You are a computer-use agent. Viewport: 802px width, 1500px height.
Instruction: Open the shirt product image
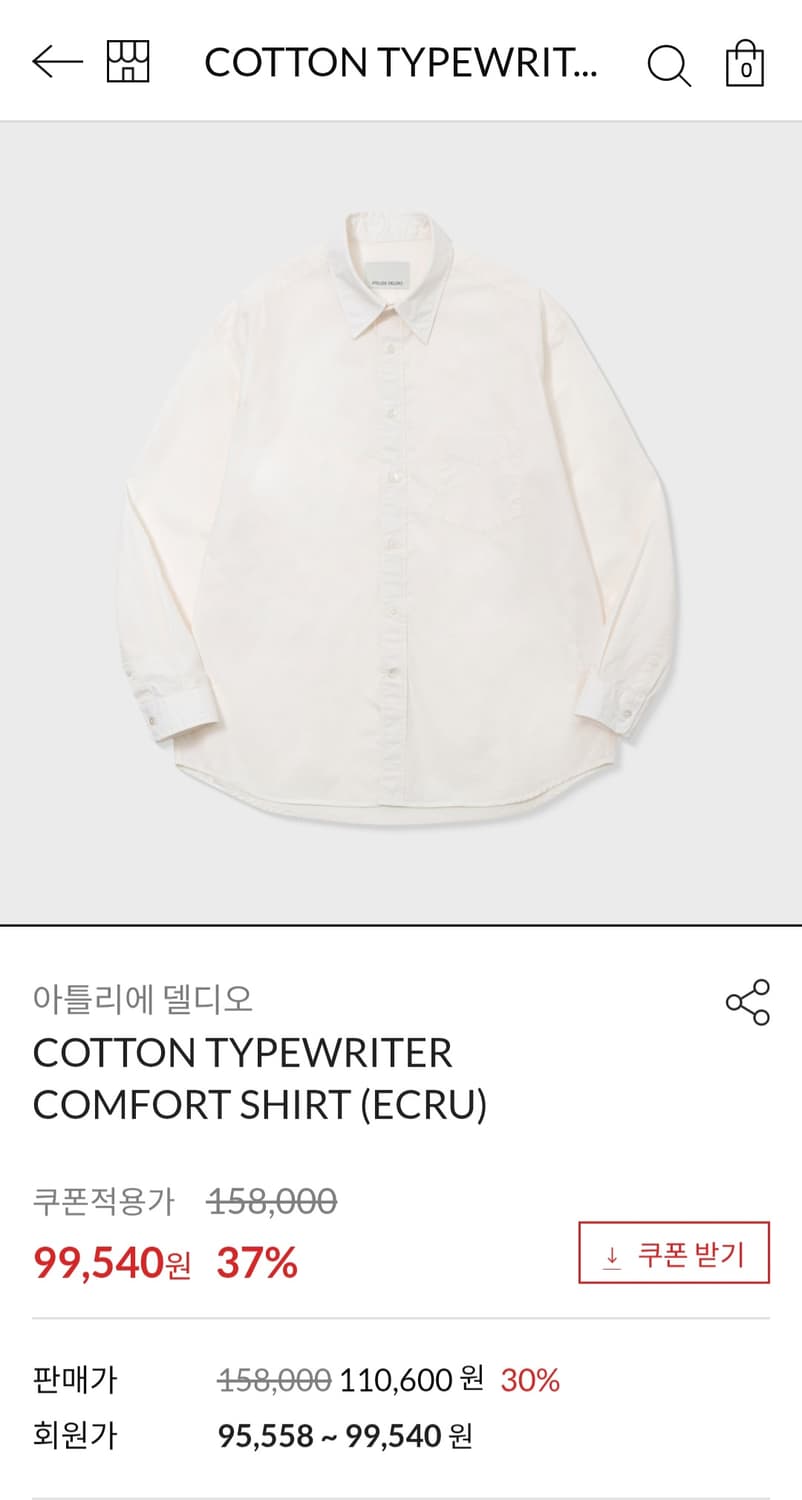400,520
